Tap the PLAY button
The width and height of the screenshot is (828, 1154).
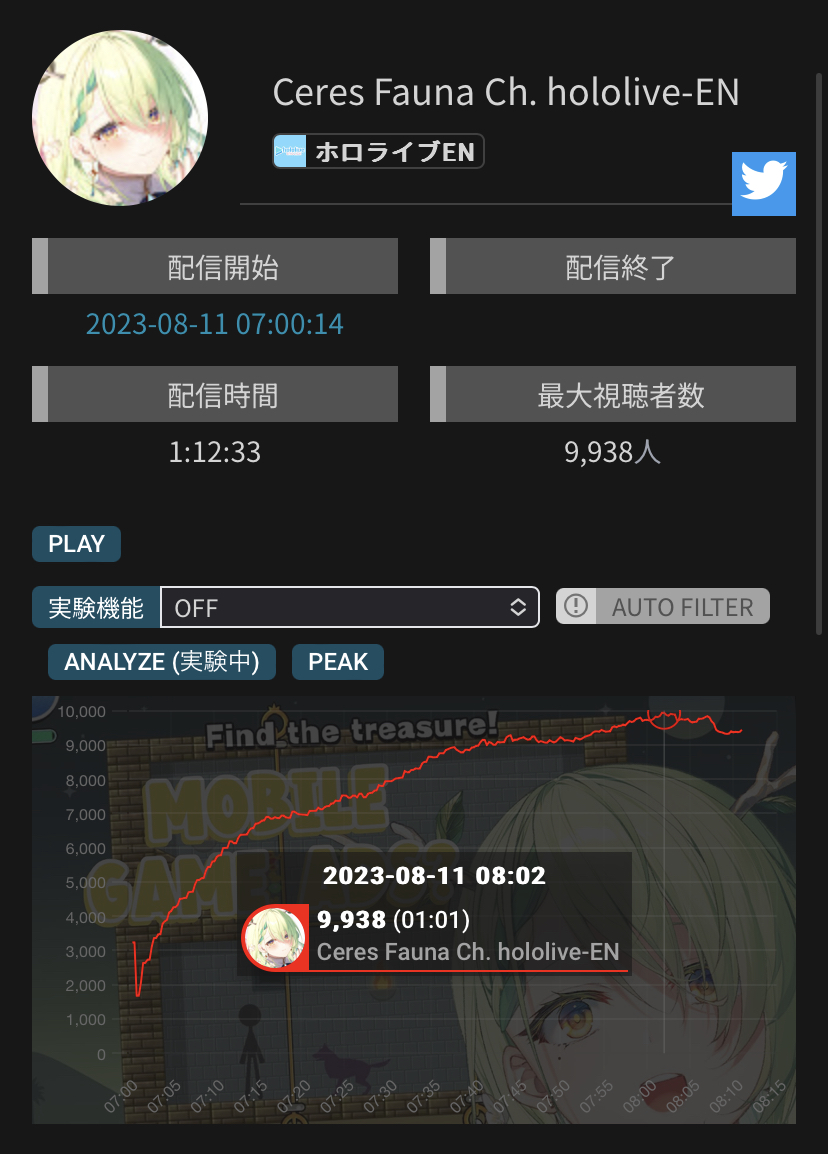tap(77, 544)
